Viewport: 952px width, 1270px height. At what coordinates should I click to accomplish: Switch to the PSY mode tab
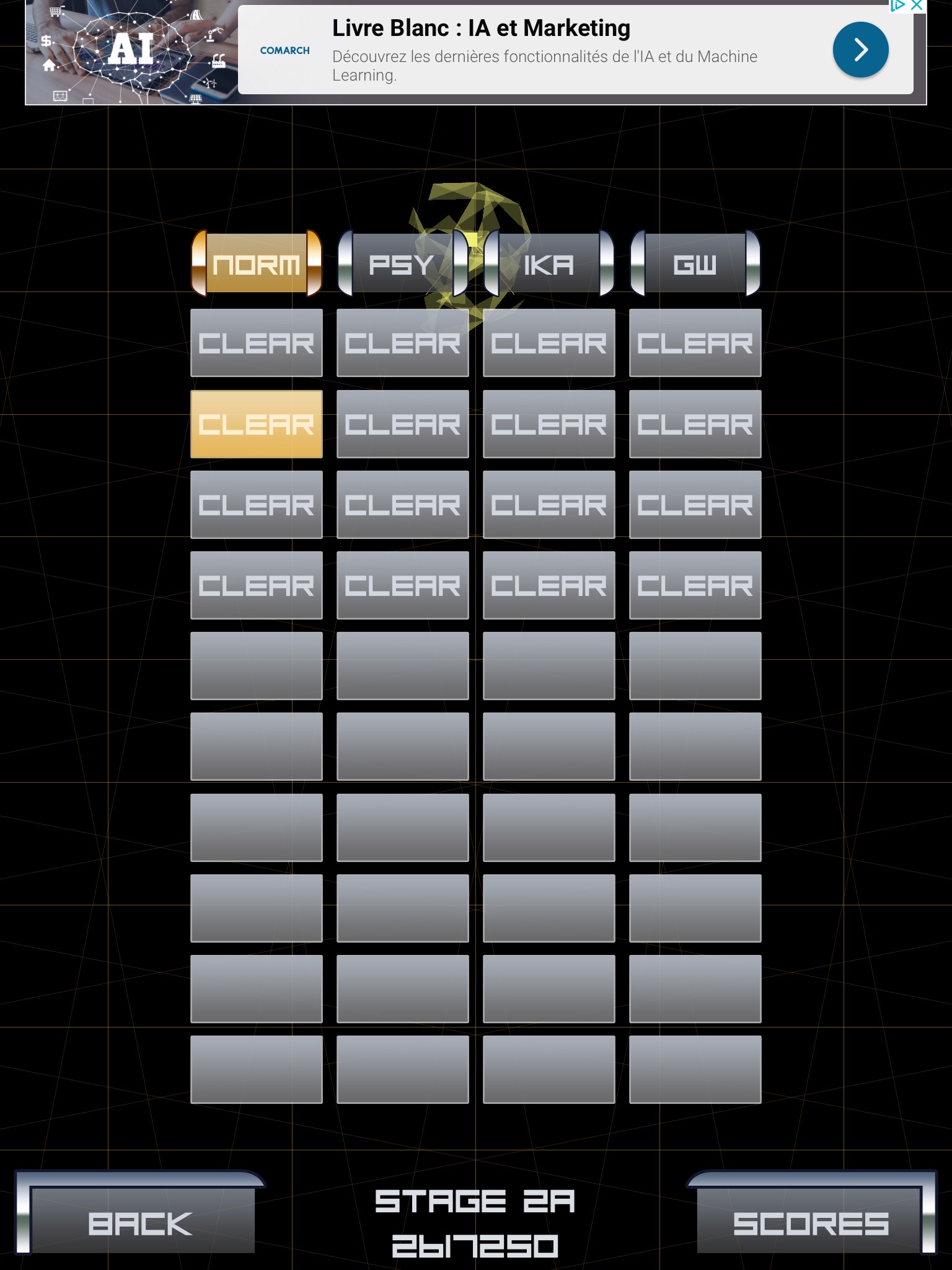[402, 264]
